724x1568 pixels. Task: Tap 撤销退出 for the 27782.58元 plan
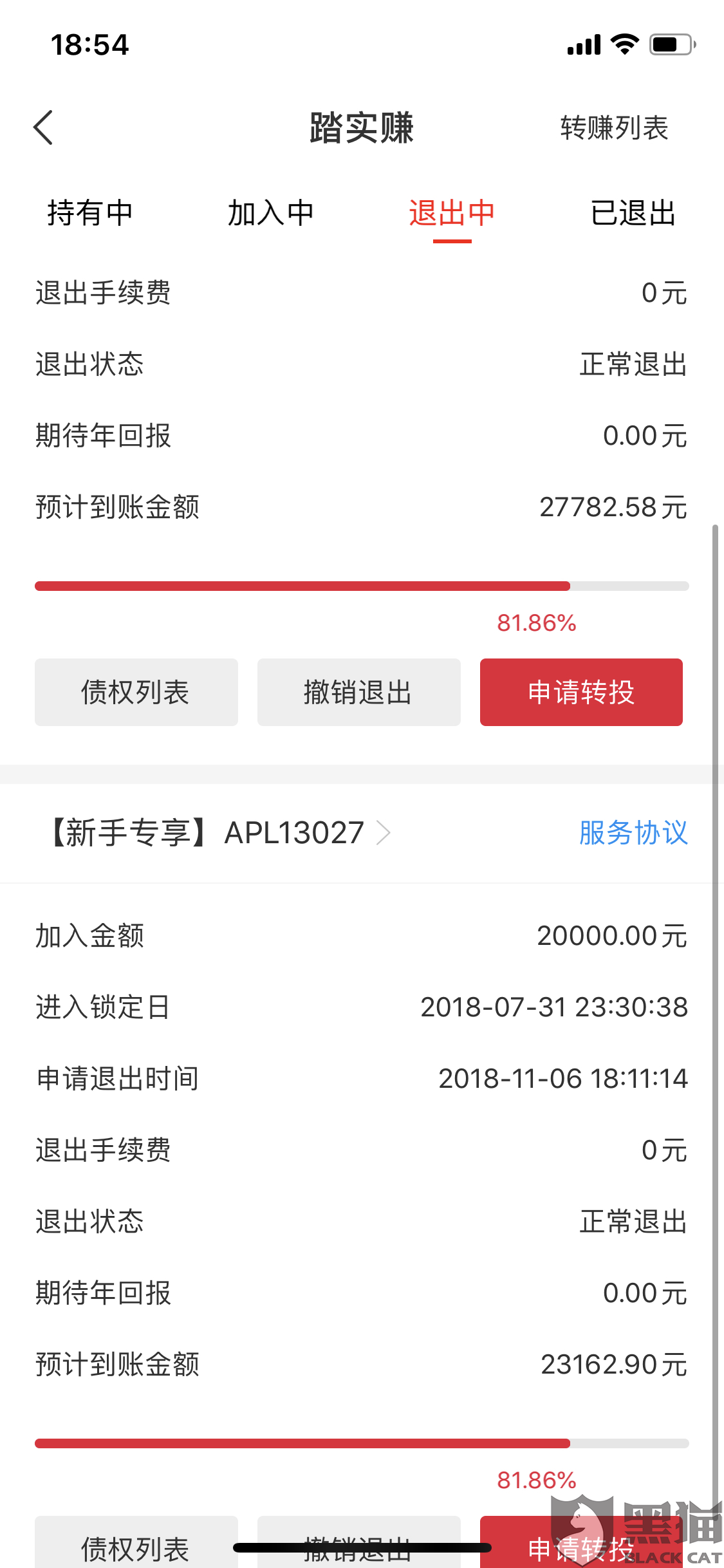(359, 692)
